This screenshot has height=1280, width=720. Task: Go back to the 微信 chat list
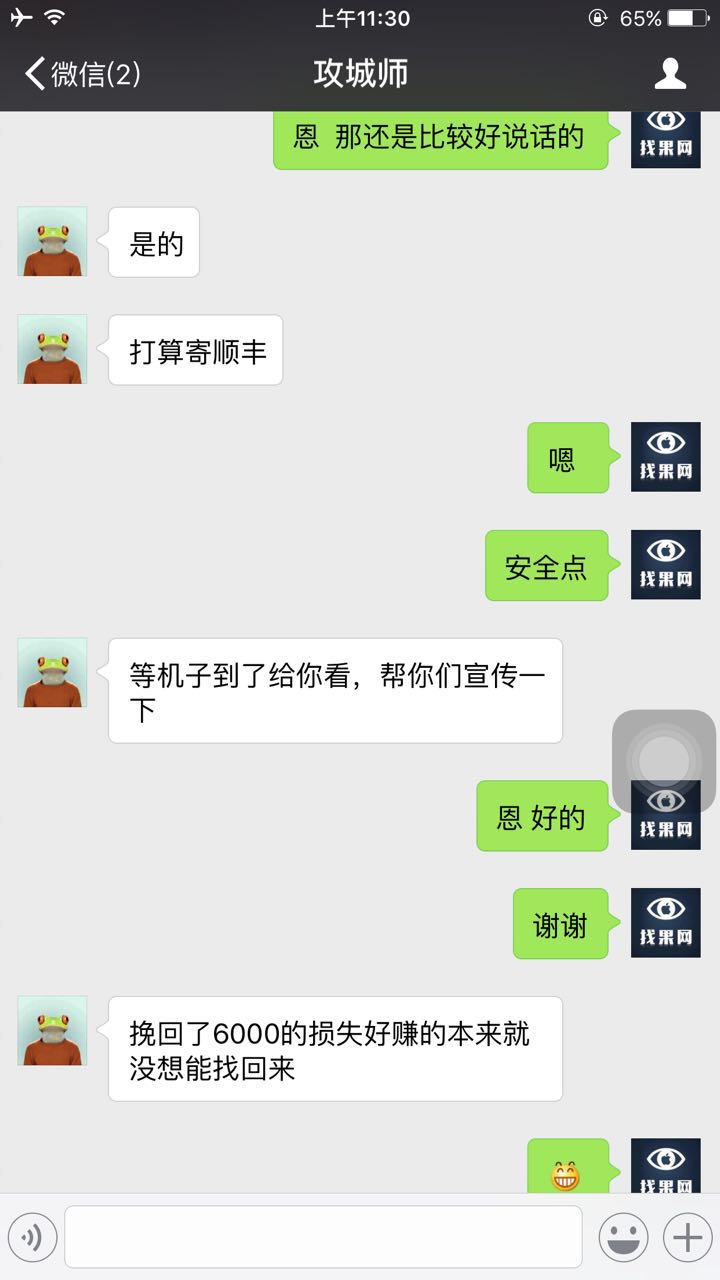pos(82,74)
